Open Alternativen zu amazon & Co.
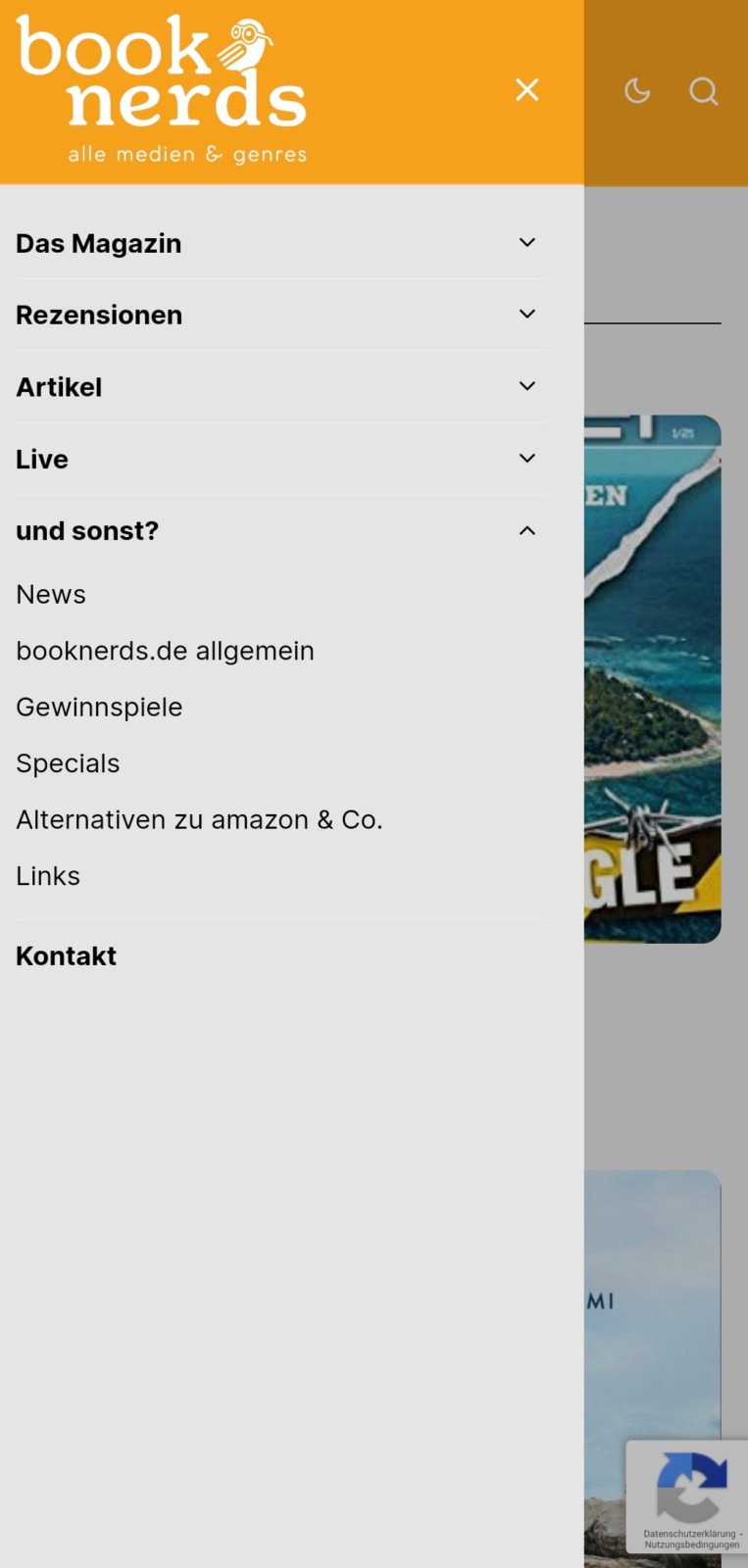748x1568 pixels. pyautogui.click(x=199, y=820)
